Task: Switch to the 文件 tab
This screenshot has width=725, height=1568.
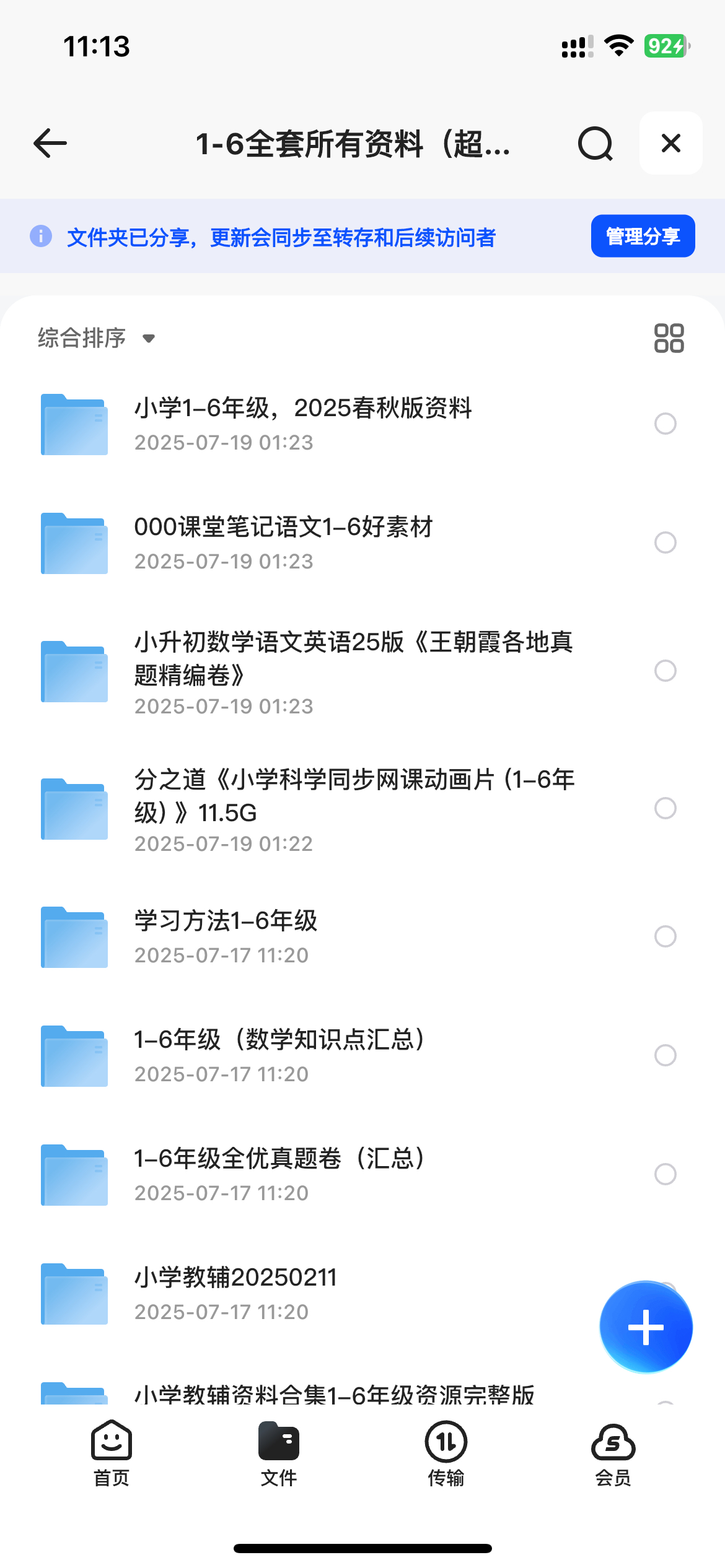Action: click(x=279, y=1453)
